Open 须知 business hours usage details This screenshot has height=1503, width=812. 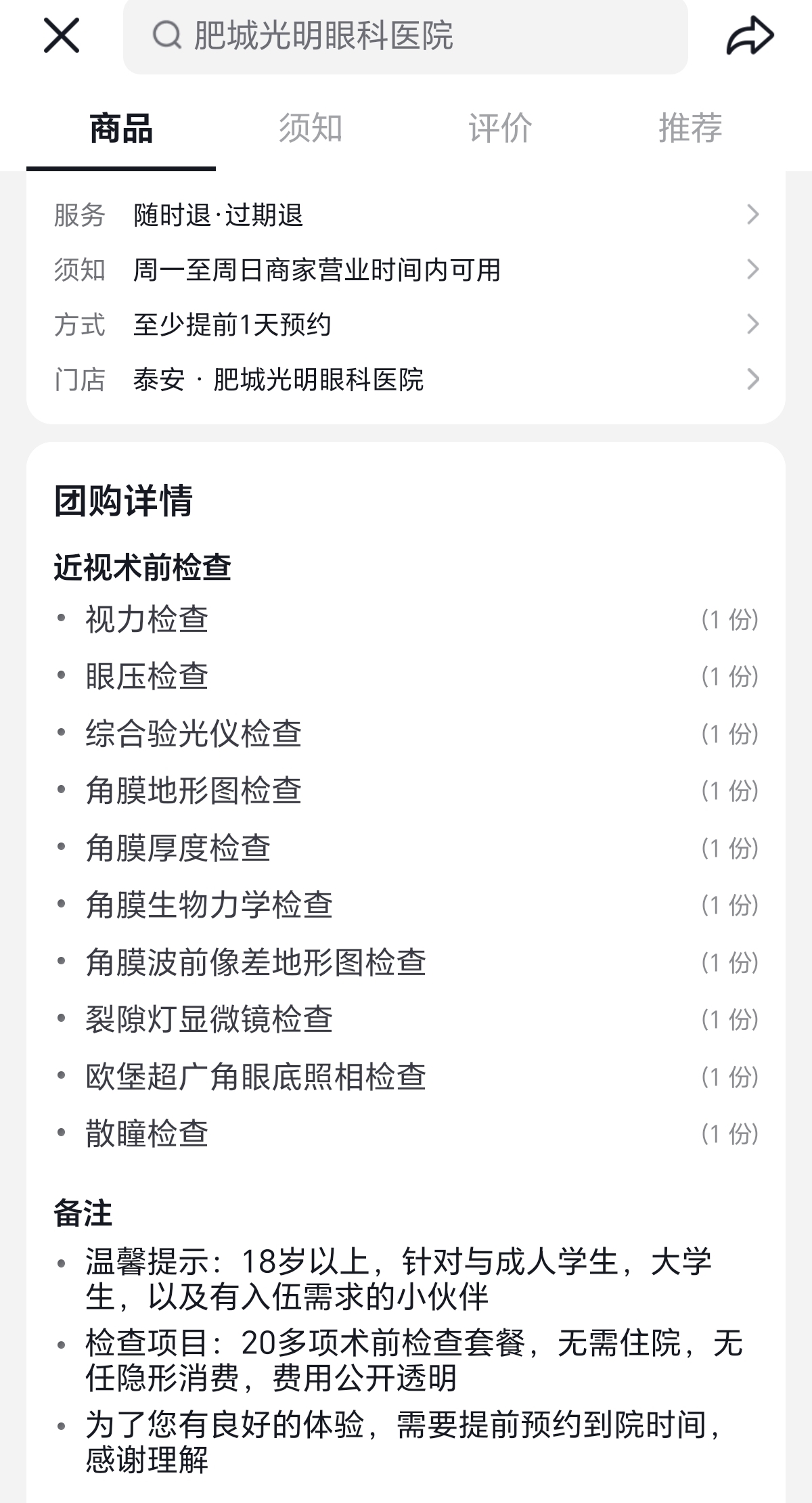coord(406,269)
